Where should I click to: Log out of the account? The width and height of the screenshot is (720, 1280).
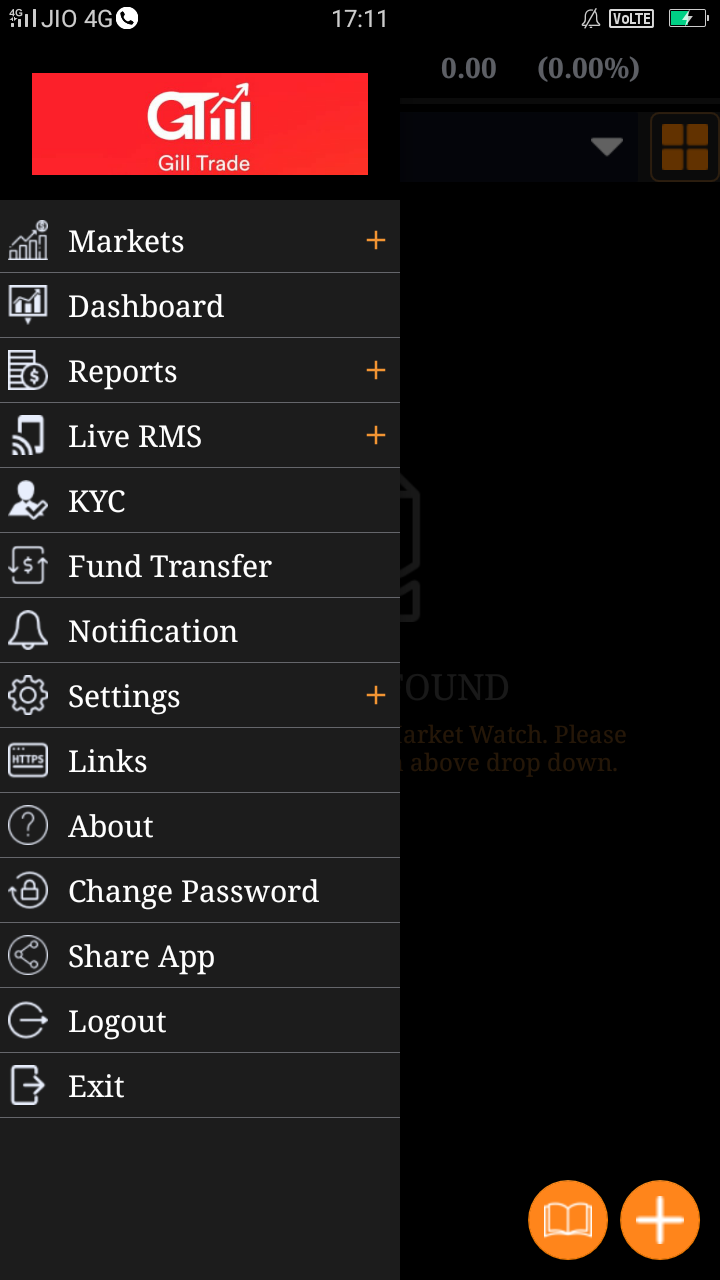click(200, 1020)
